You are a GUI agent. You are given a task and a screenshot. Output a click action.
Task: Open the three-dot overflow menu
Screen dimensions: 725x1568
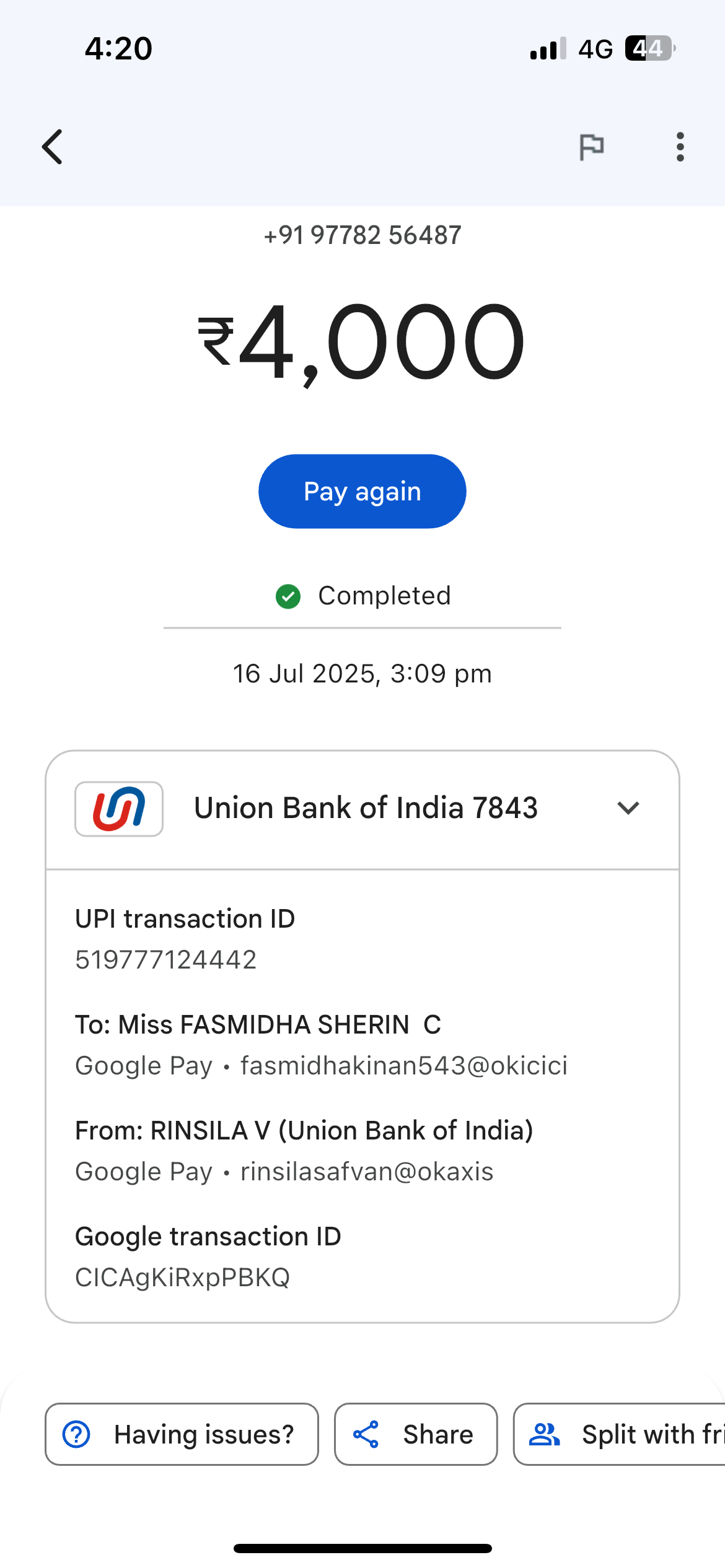click(680, 147)
